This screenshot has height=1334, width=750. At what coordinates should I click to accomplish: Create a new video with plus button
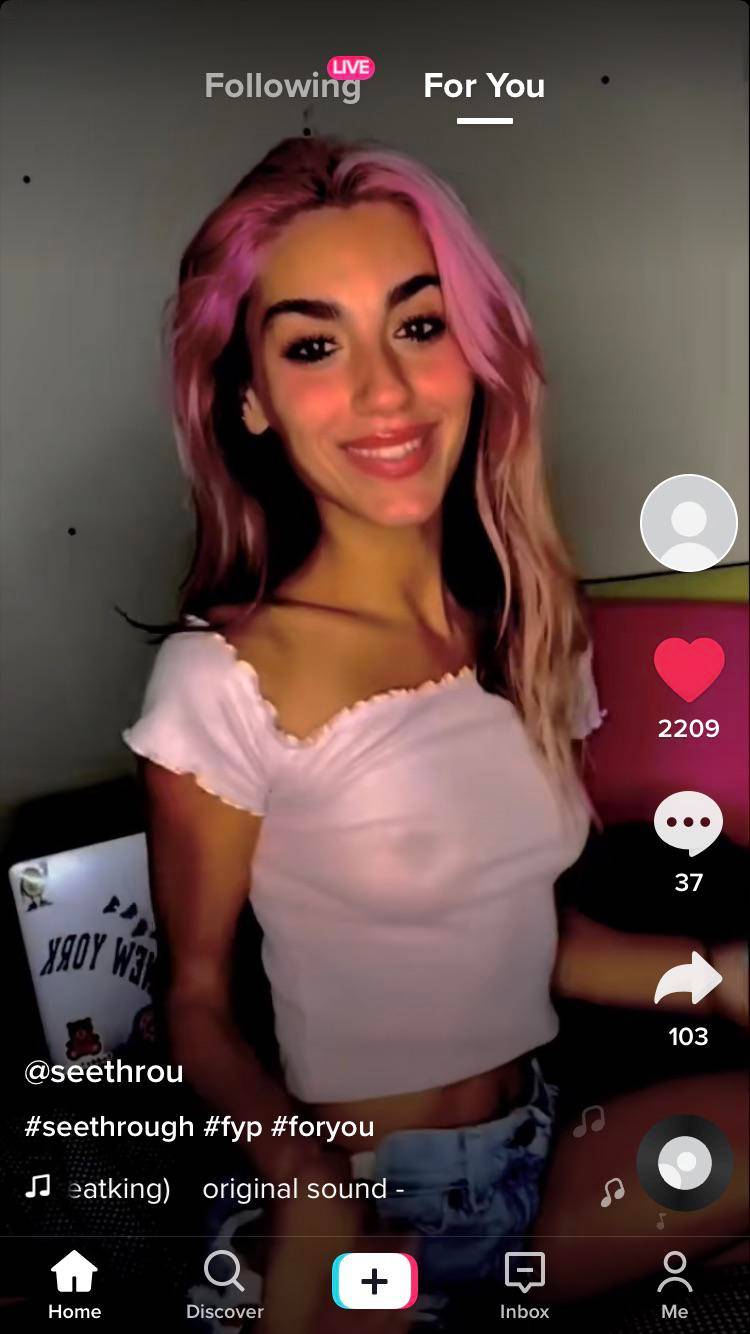[375, 1281]
